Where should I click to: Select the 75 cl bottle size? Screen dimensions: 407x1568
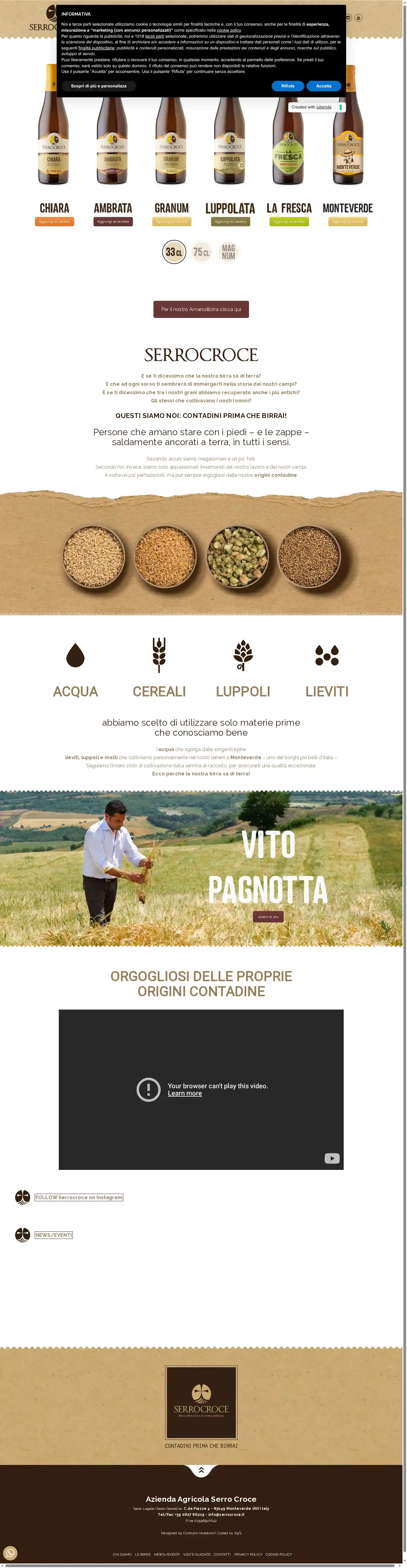pos(201,252)
